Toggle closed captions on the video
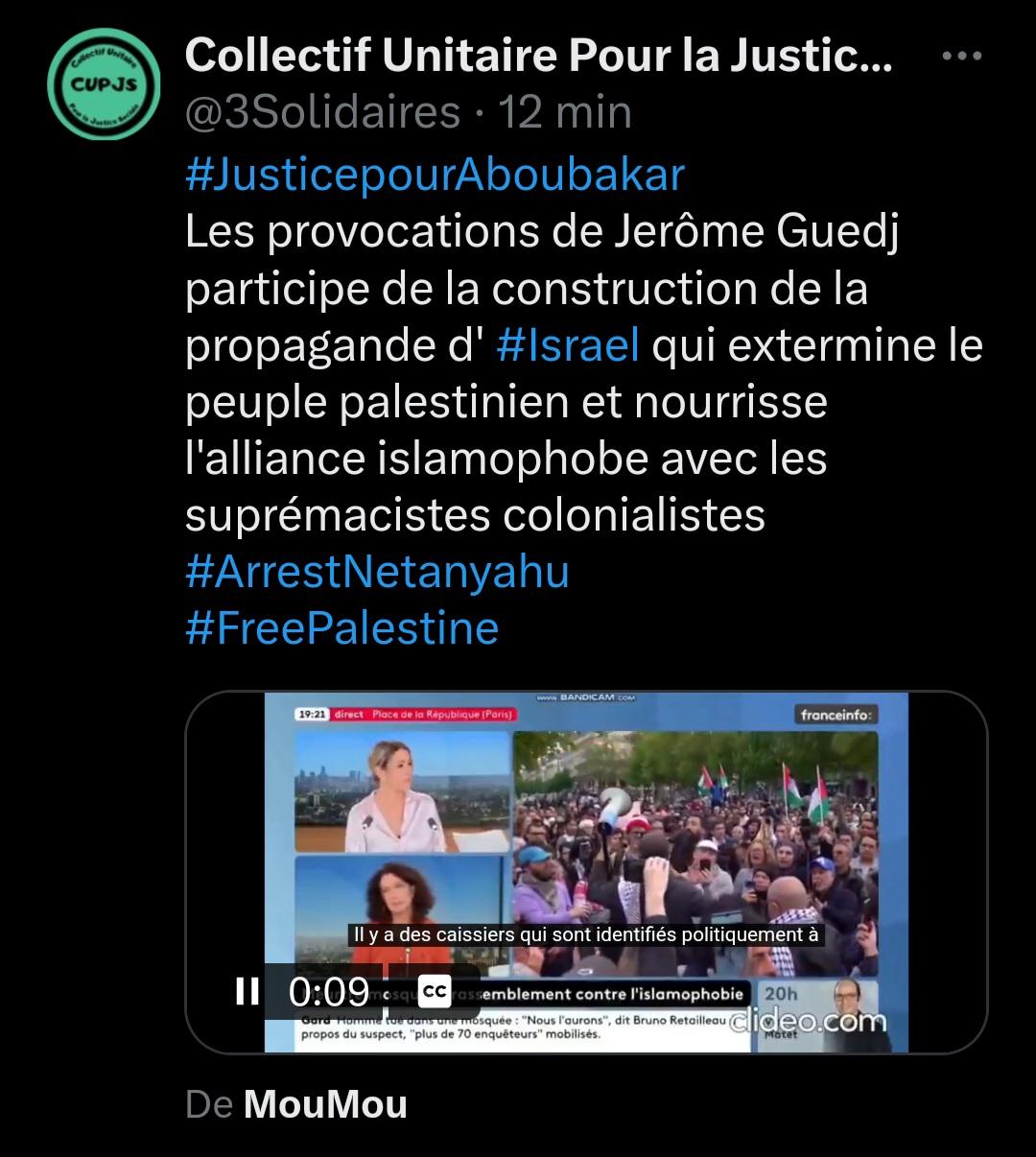The width and height of the screenshot is (1036, 1157). (x=436, y=991)
